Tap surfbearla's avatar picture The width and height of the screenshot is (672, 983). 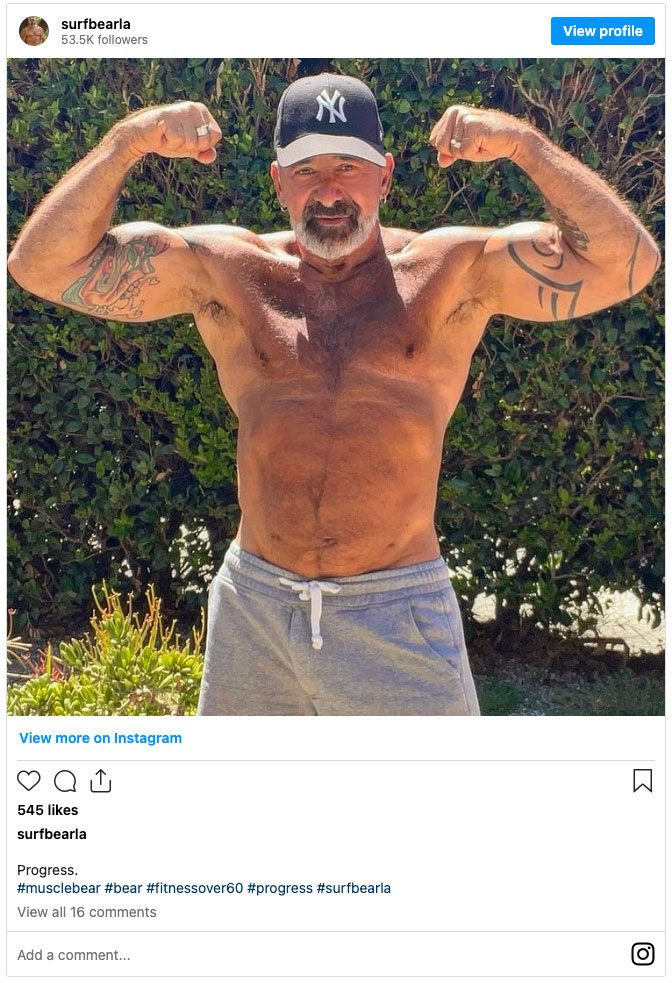pos(34,31)
